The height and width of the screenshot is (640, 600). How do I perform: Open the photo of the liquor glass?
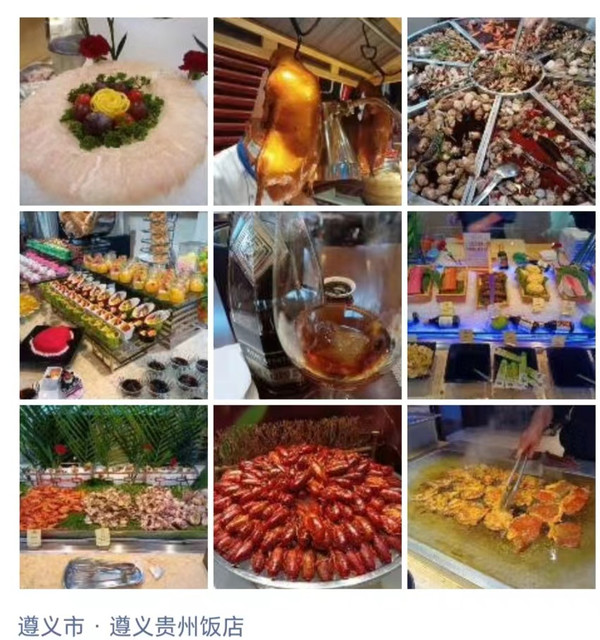coord(307,305)
